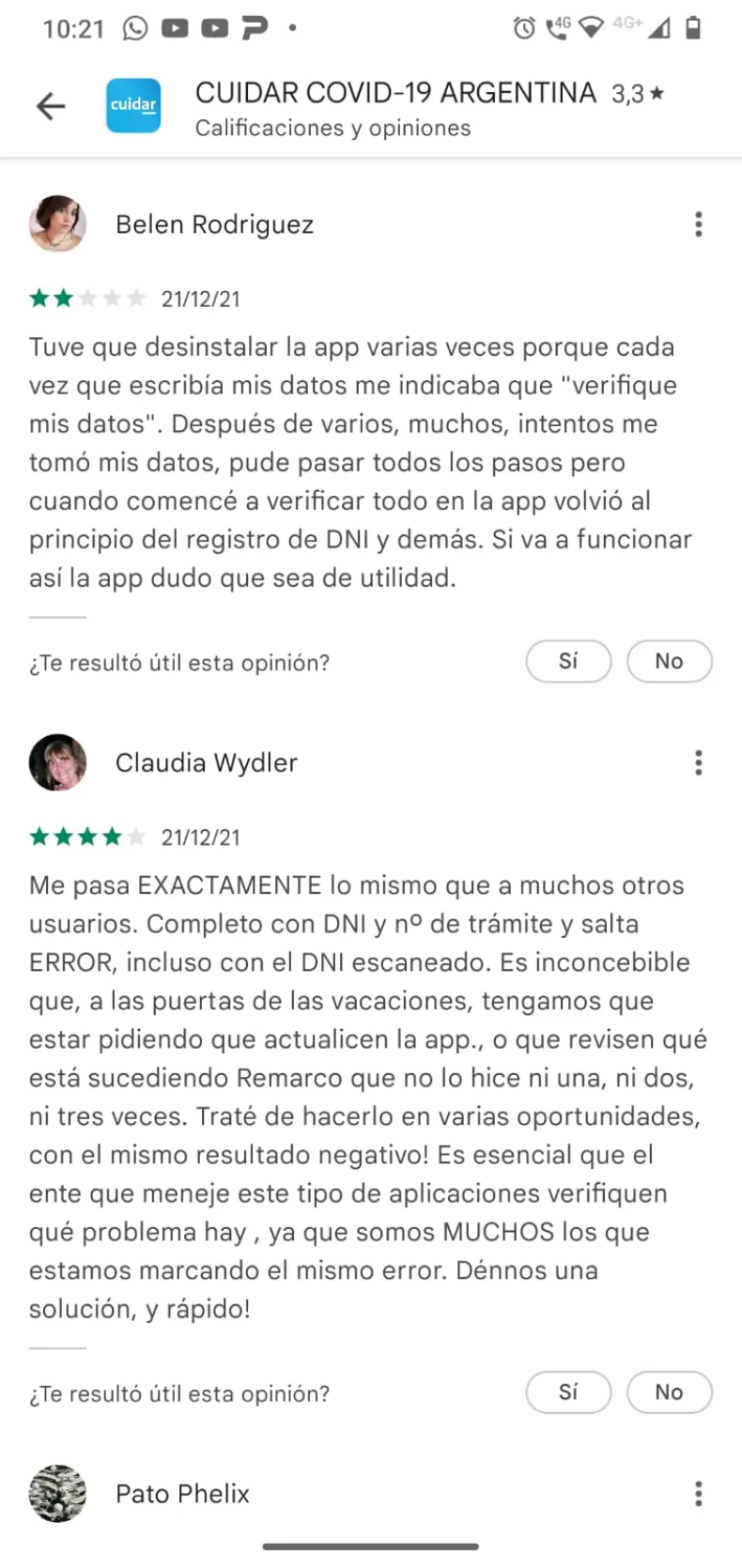742x1568 pixels.
Task: Open options menu for Belen Rodriguez's review
Action: click(x=698, y=224)
